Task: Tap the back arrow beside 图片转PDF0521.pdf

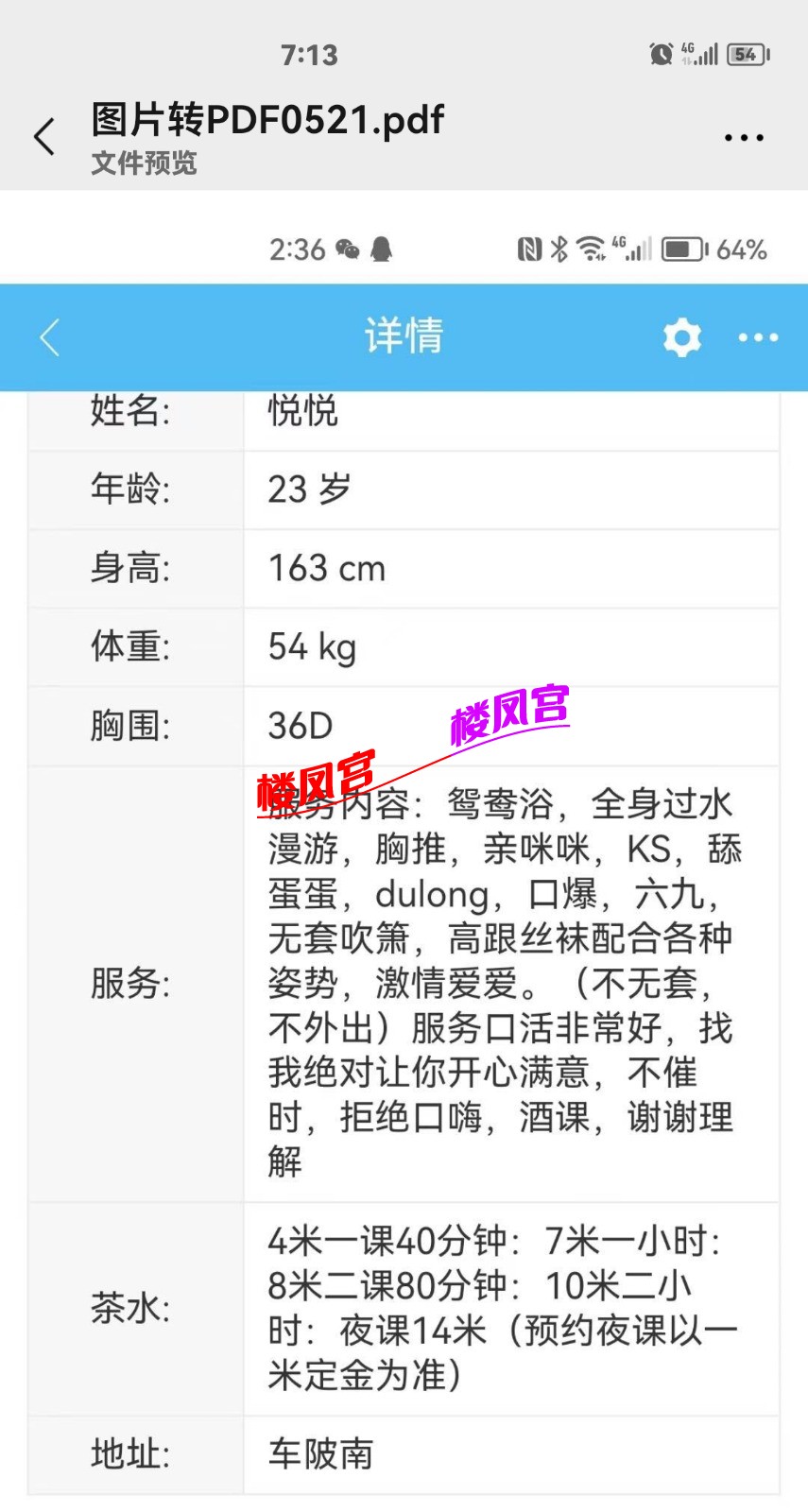Action: coord(43,135)
